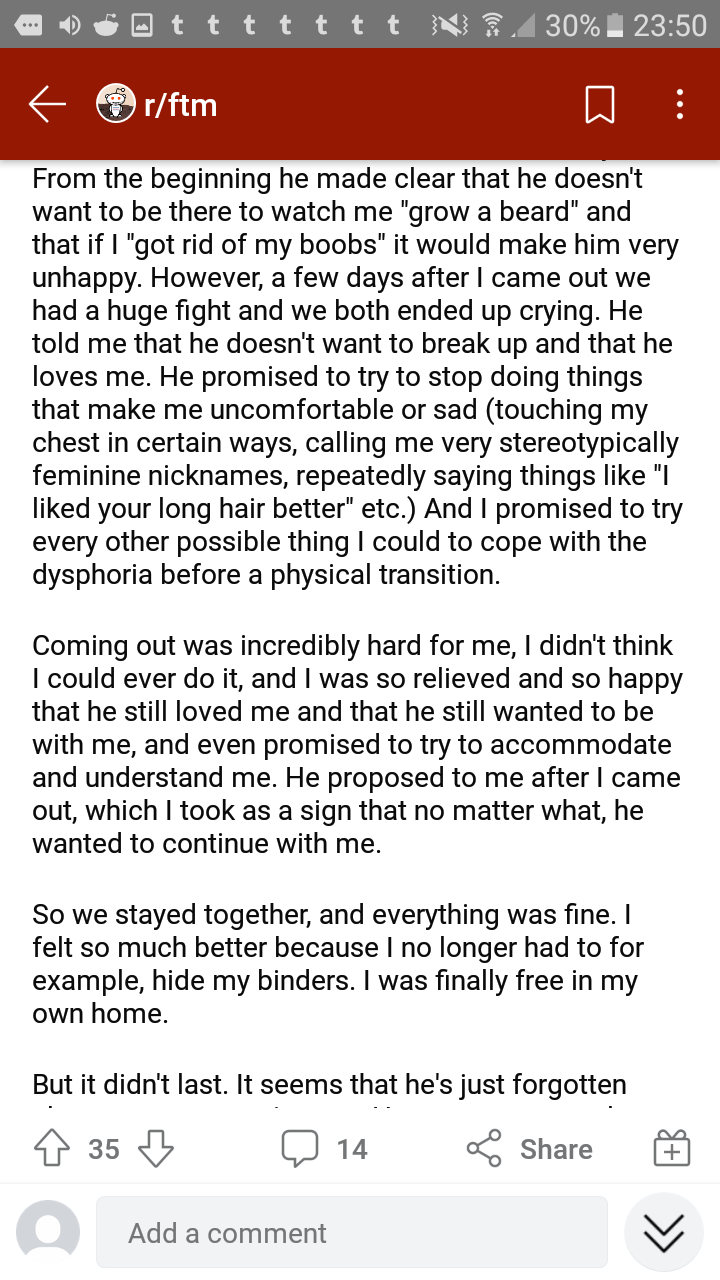Image resolution: width=720 pixels, height=1280 pixels.
Task: Share this post
Action: pyautogui.click(x=530, y=1149)
